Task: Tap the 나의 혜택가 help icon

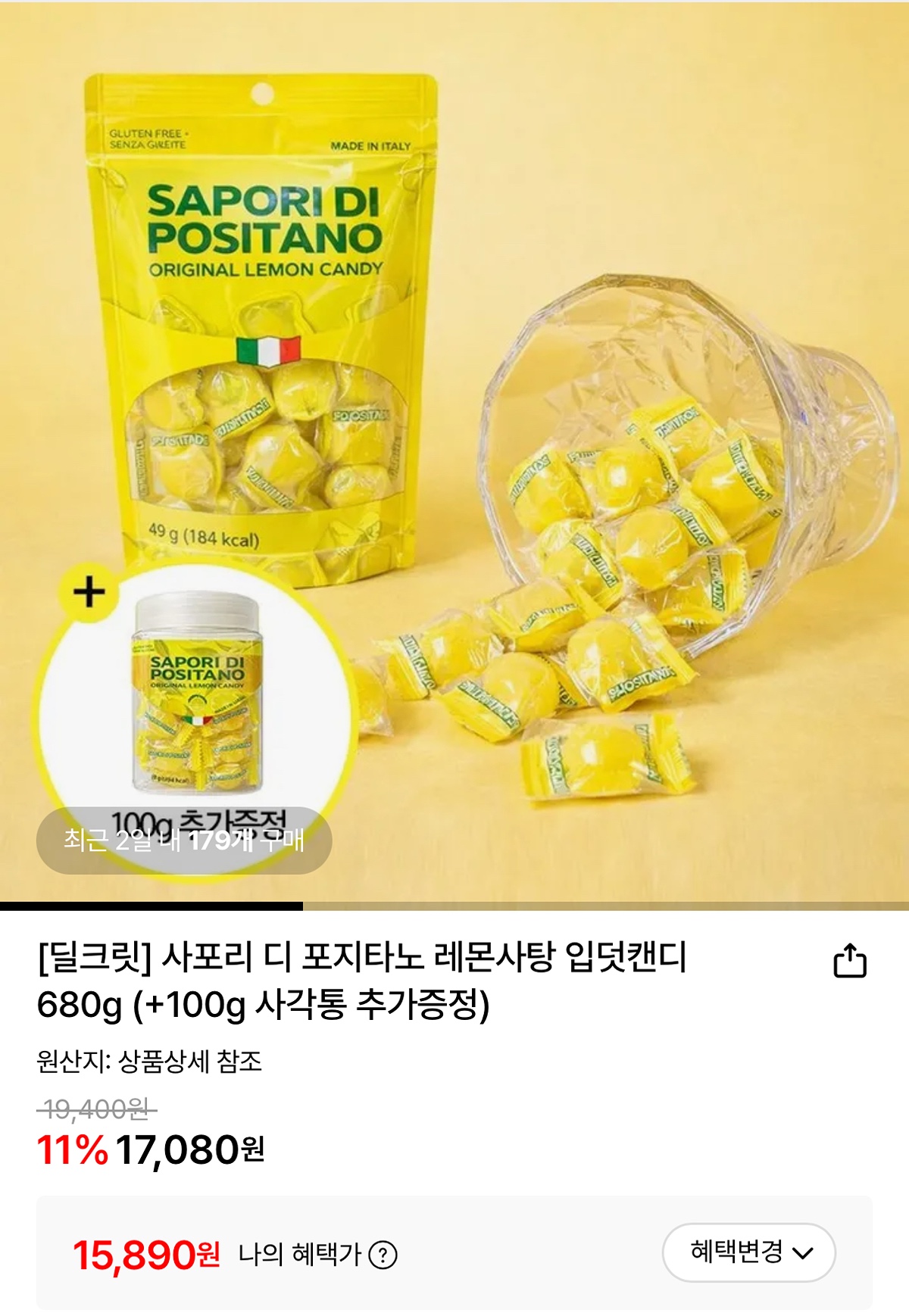Action: click(x=383, y=1255)
